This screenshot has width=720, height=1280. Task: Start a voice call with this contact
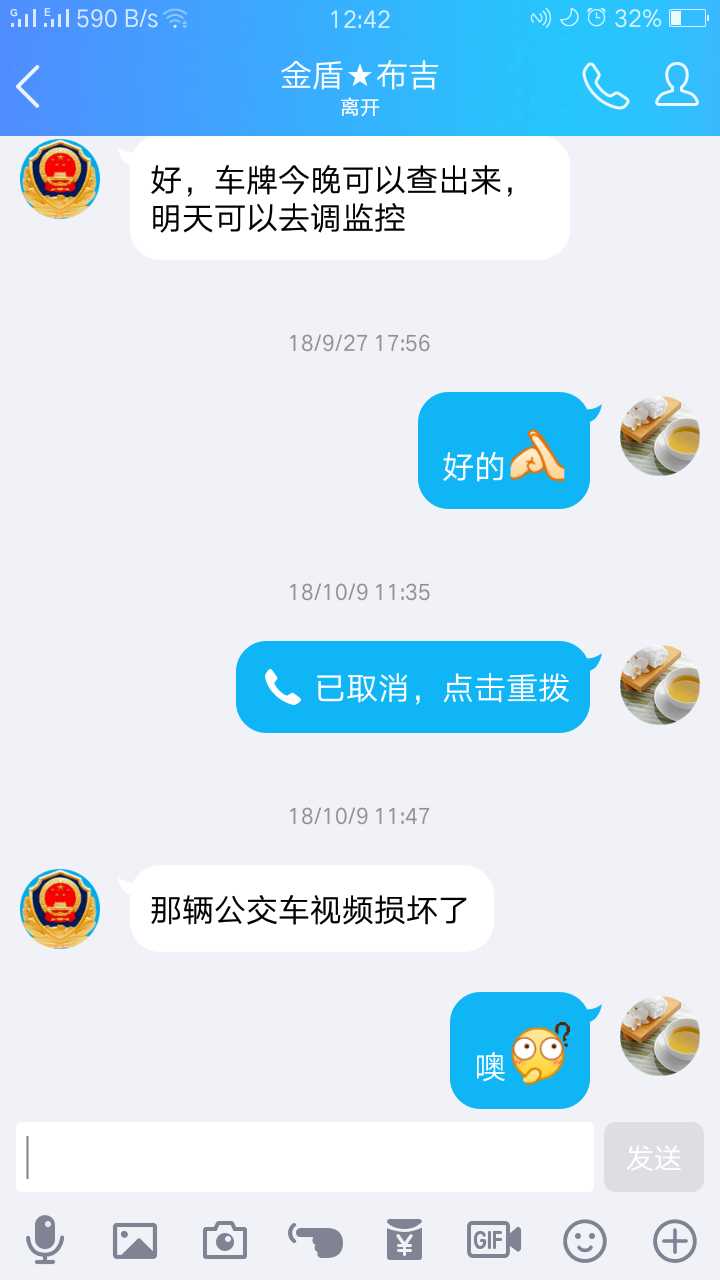point(605,86)
